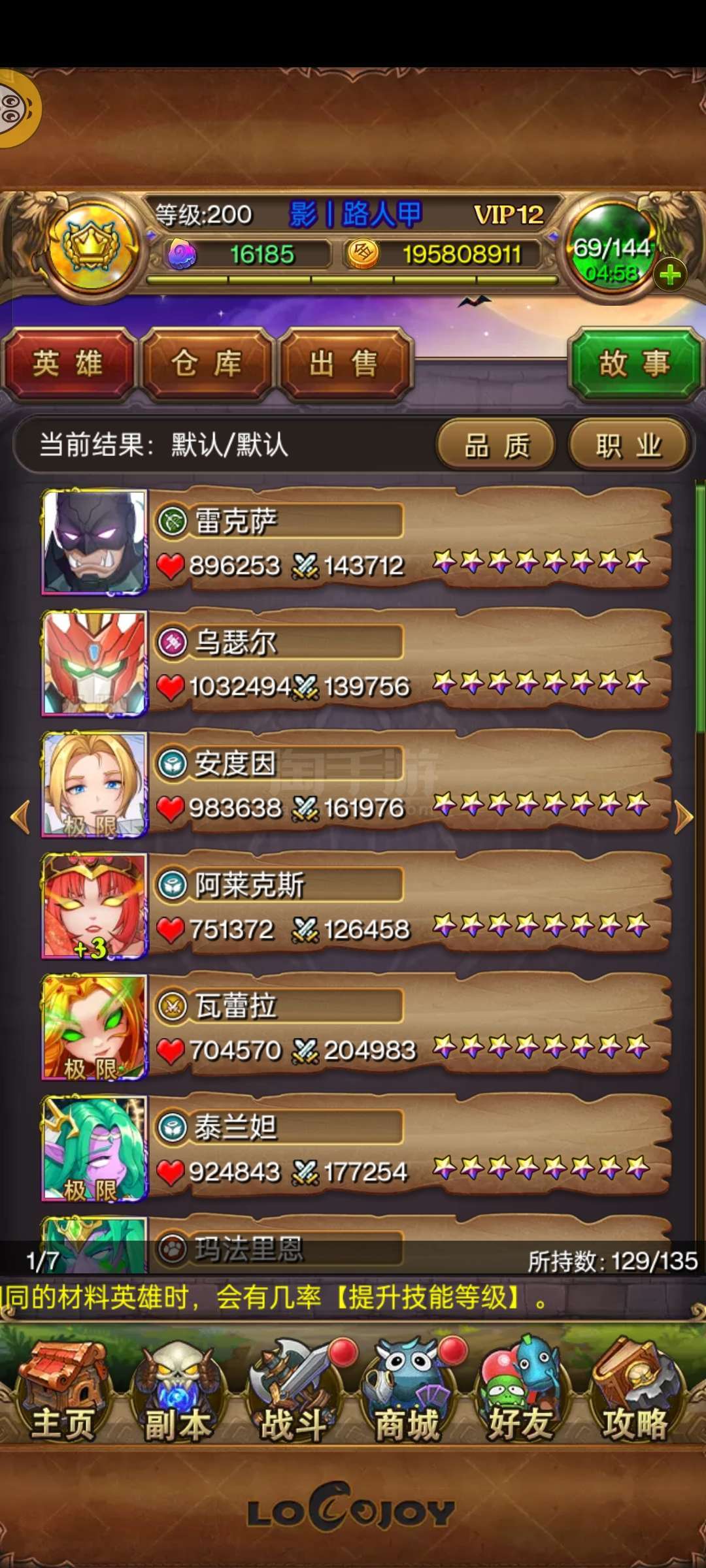Switch to the 英雄 tab
Image resolution: width=706 pixels, height=1568 pixels.
tap(69, 365)
